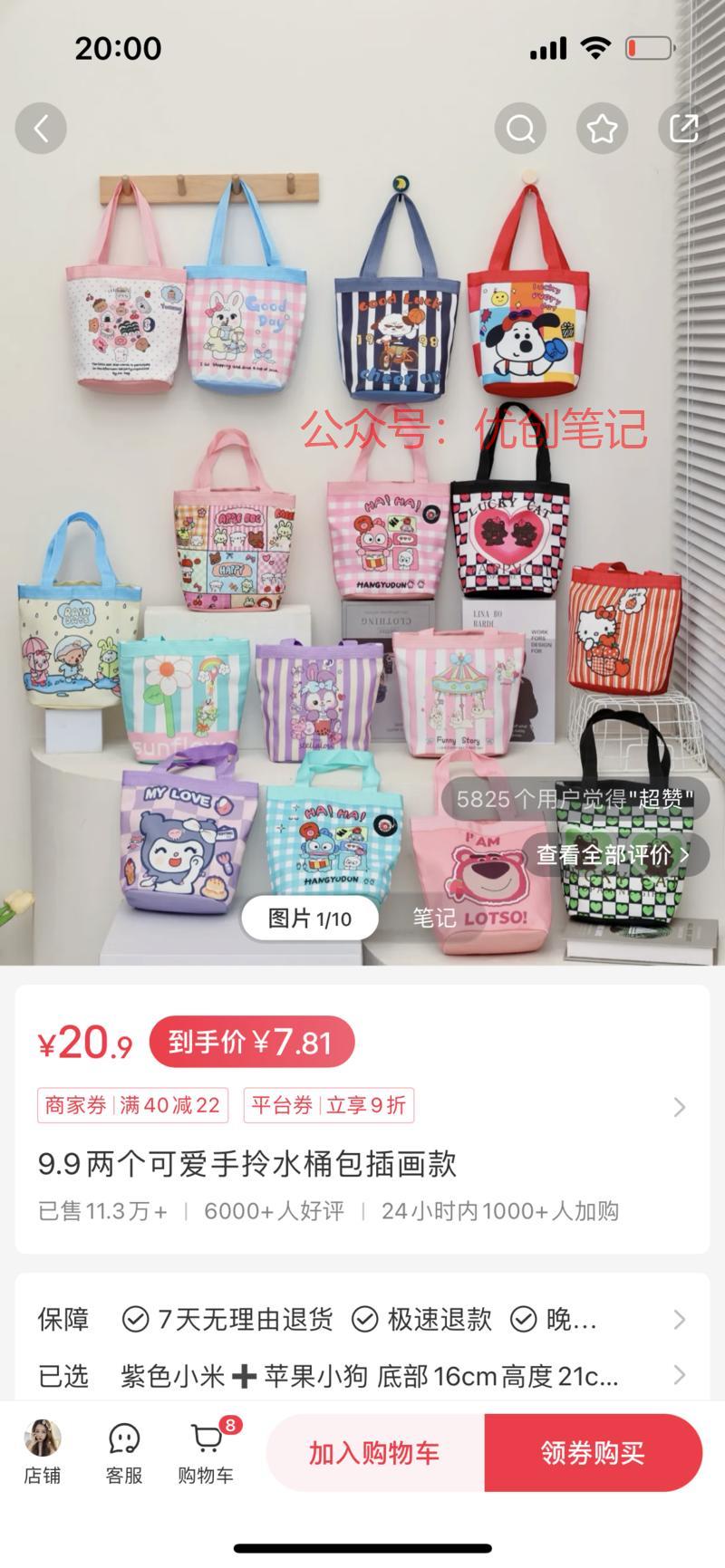Switch to the 笔记 tab

434,919
